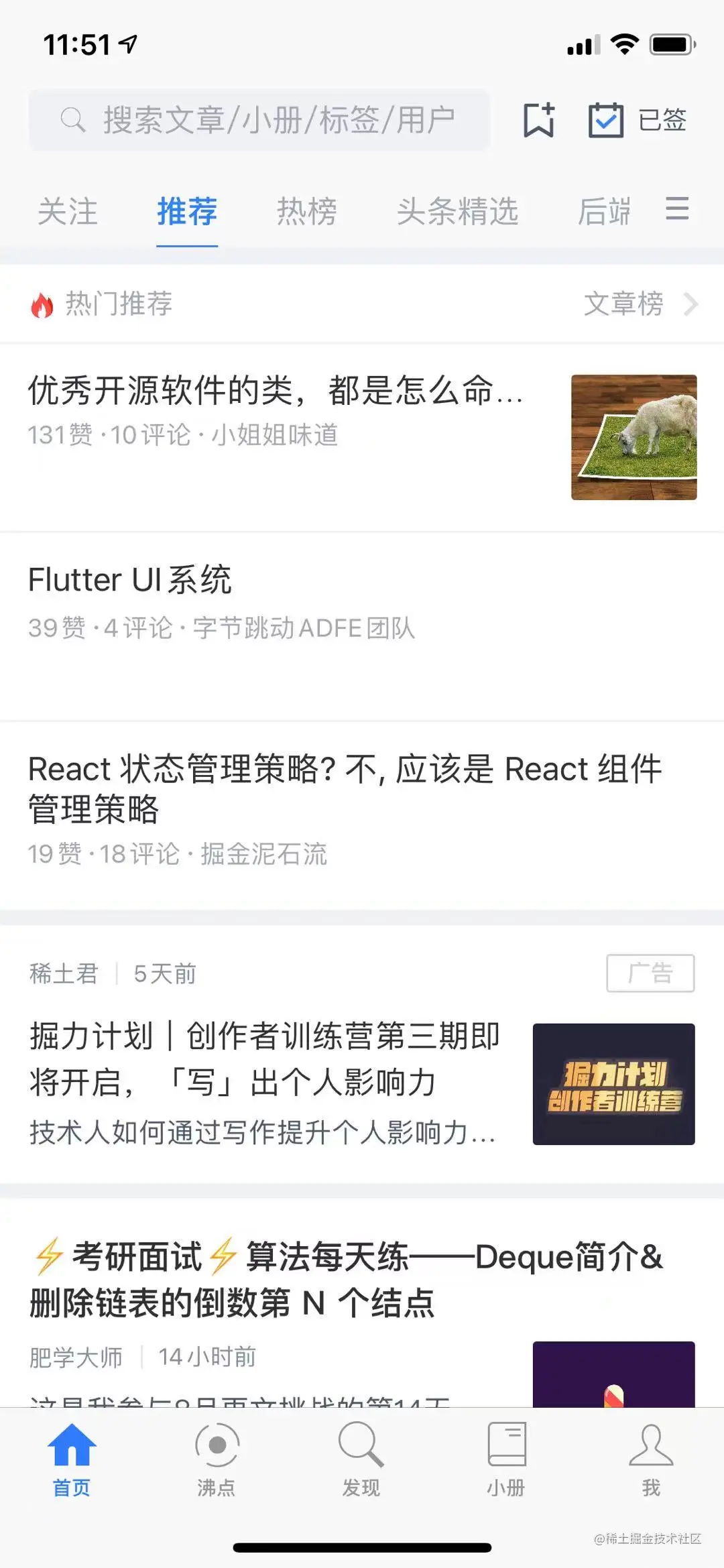Open the 文章榜 ranking link
724x1568 pixels.
640,304
